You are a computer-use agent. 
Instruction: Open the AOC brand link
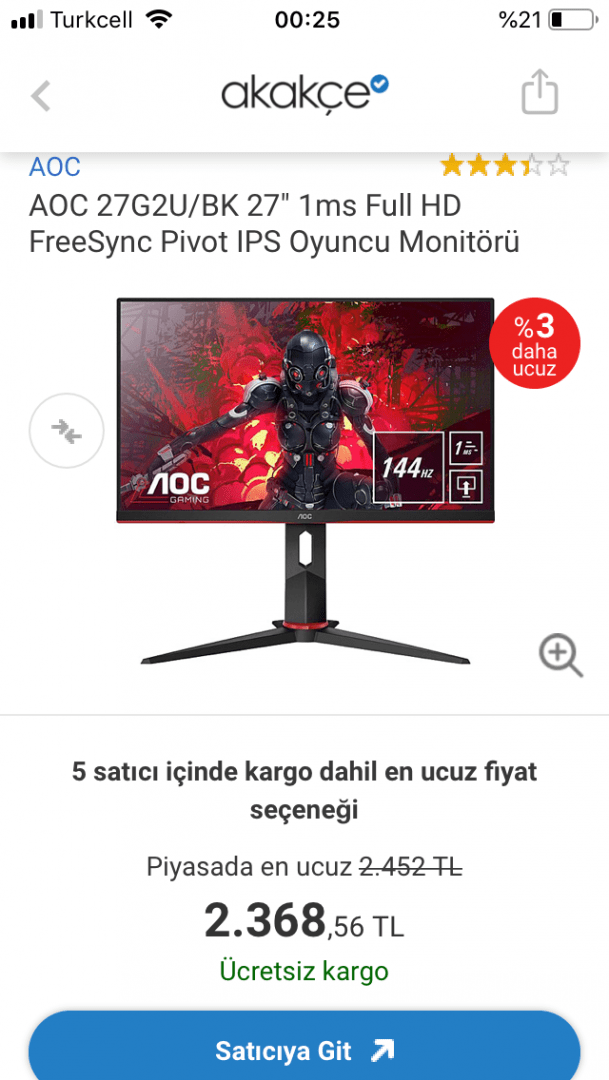click(55, 167)
